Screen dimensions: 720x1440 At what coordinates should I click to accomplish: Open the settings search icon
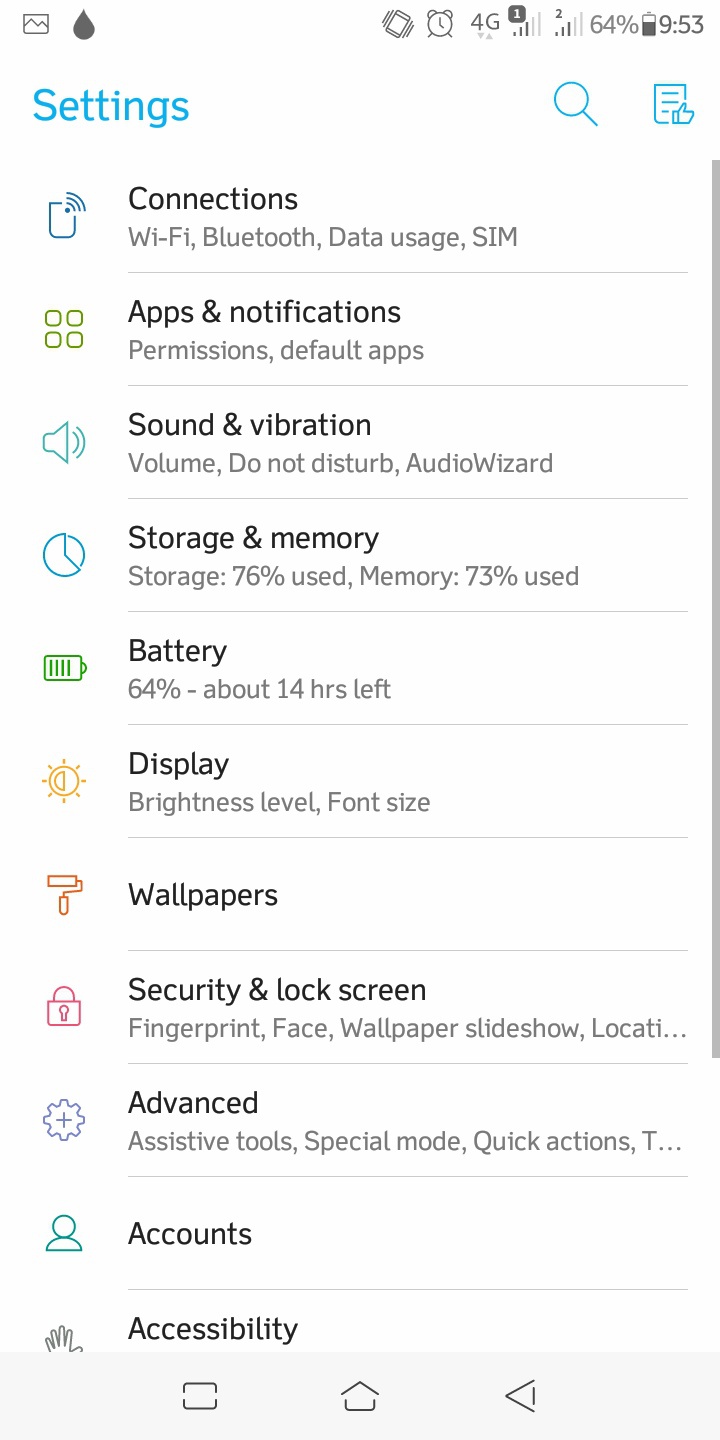click(x=575, y=105)
